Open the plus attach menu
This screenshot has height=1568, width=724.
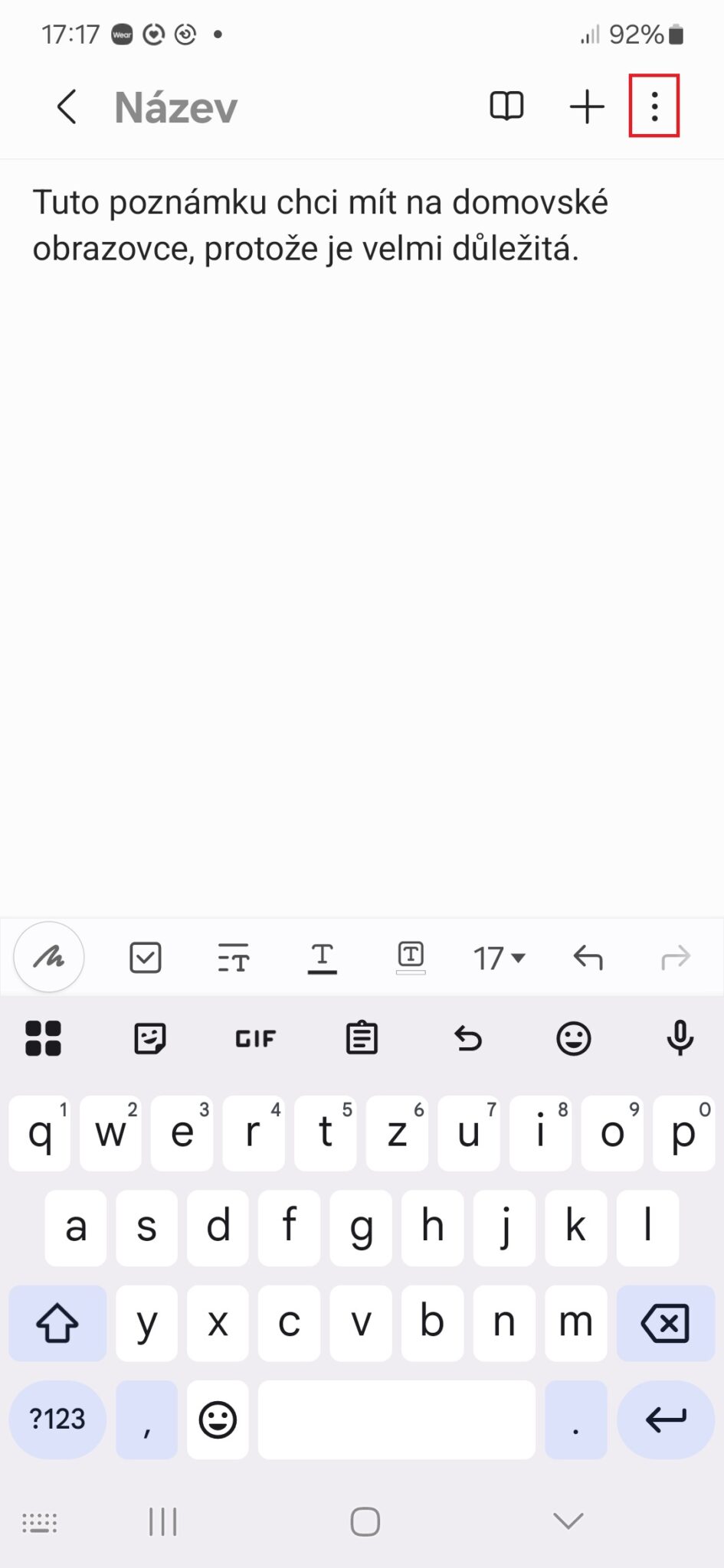[x=587, y=106]
